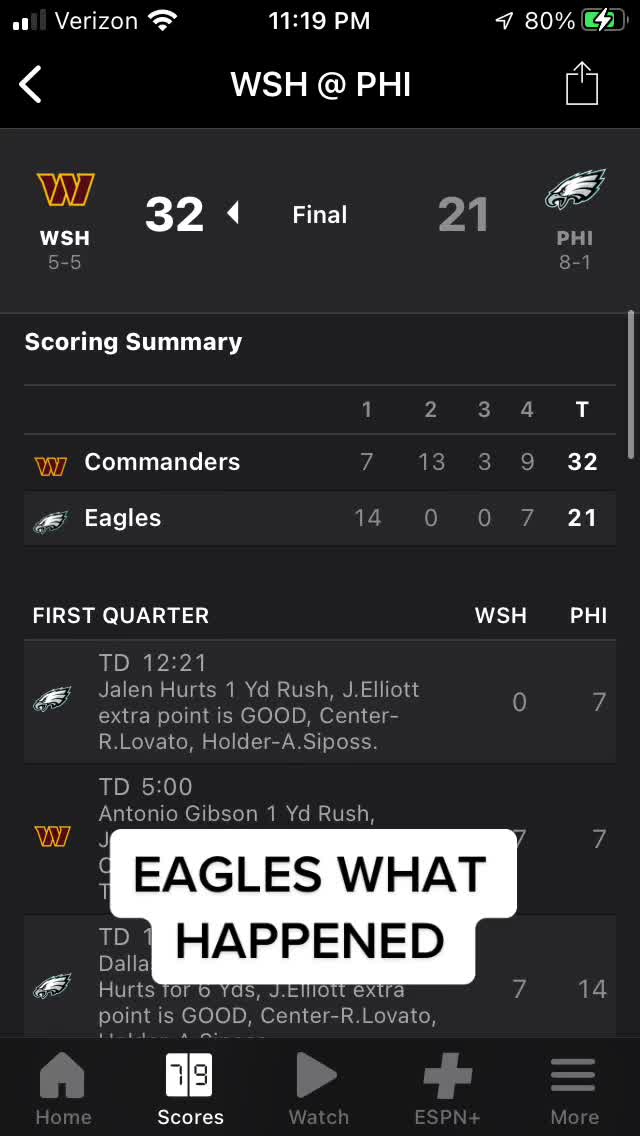
Task: Switch to the Watch tab
Action: point(318,1090)
